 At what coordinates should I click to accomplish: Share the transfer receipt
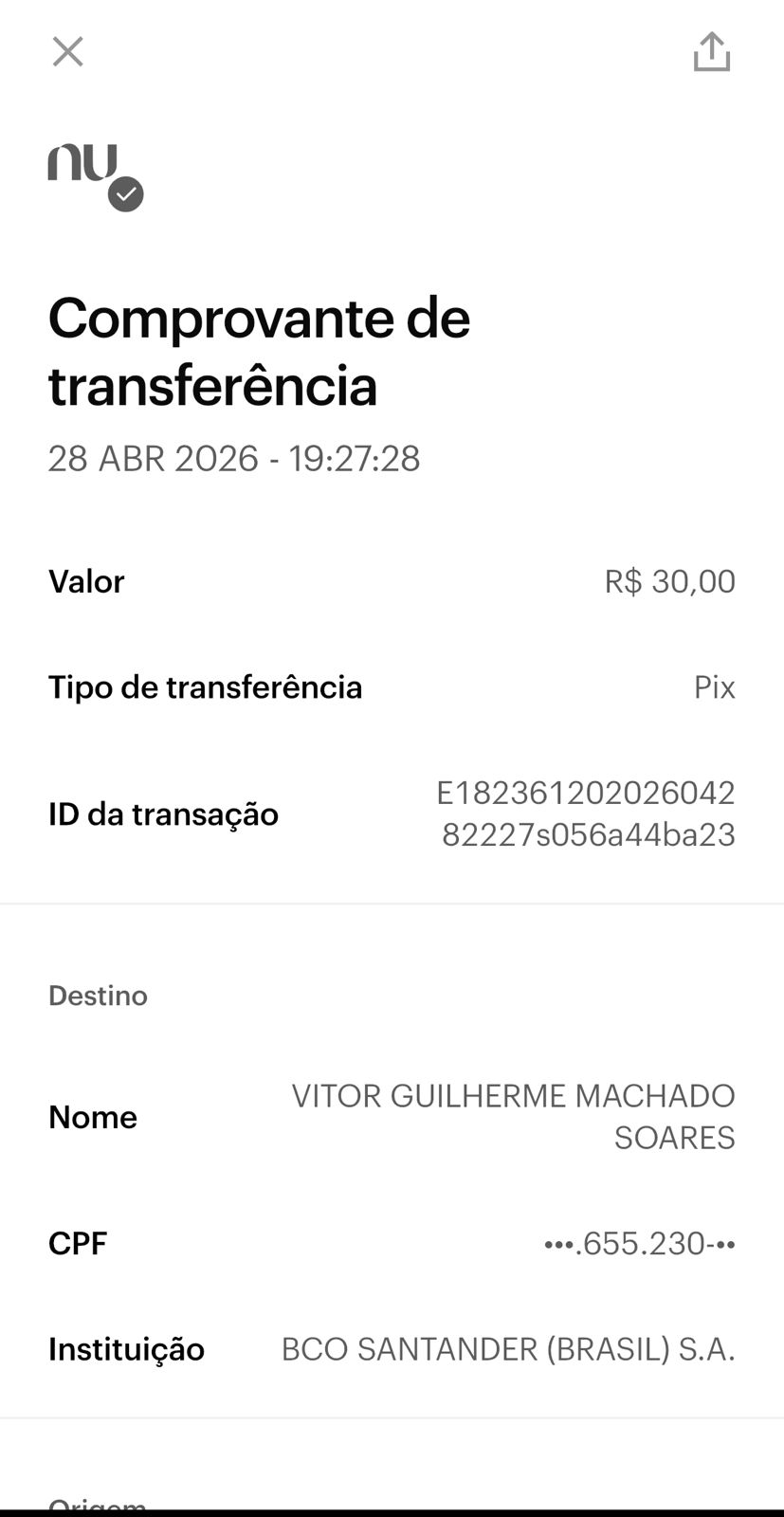tap(711, 52)
